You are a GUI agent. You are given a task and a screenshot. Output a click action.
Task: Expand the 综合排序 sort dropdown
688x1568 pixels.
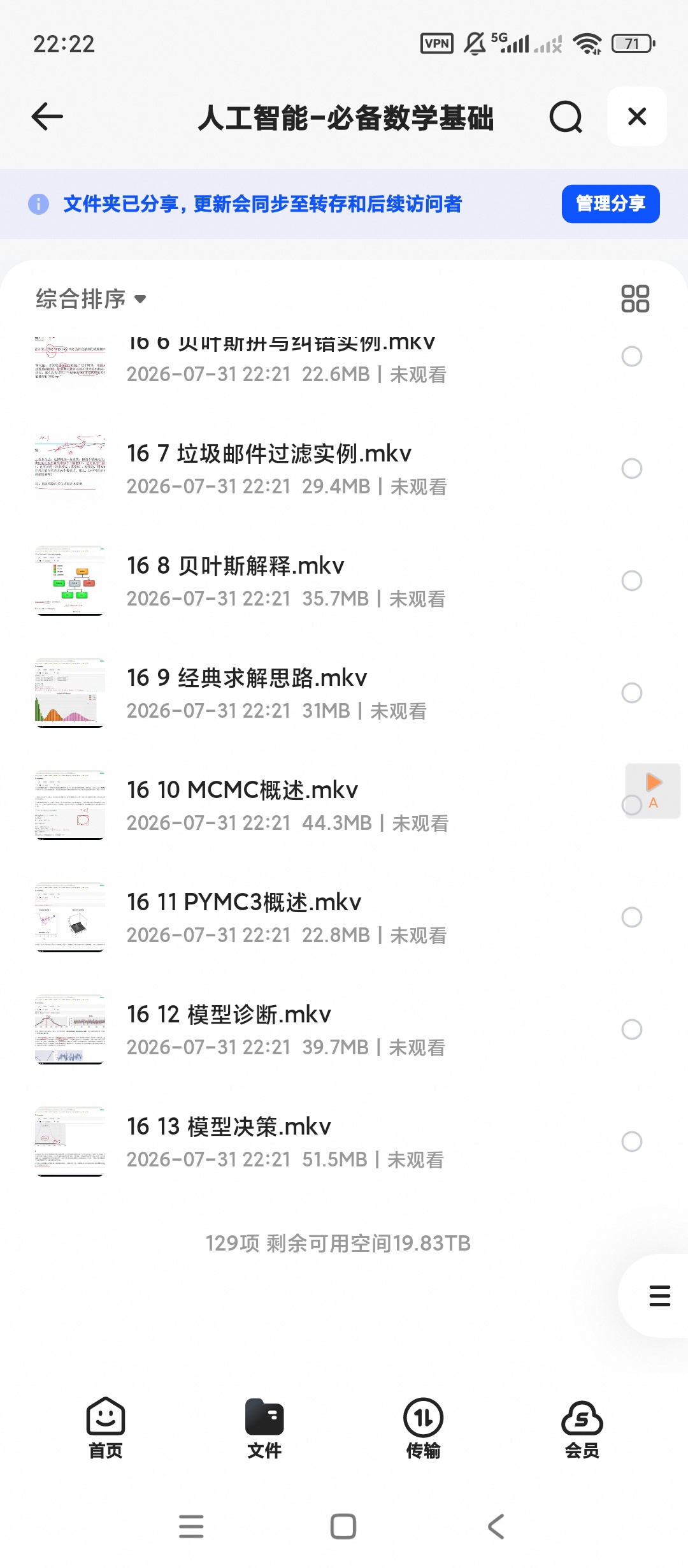click(90, 299)
